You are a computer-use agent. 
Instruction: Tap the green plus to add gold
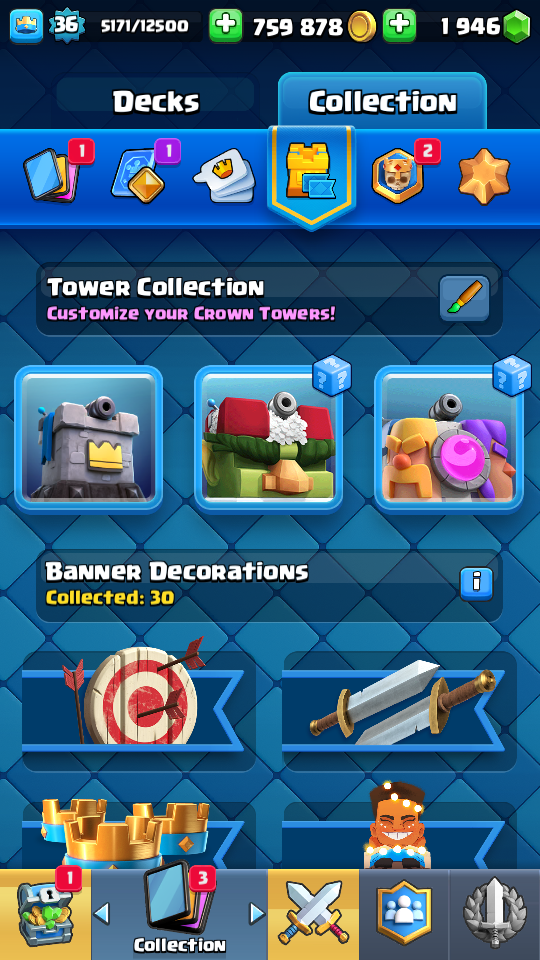coord(225,26)
